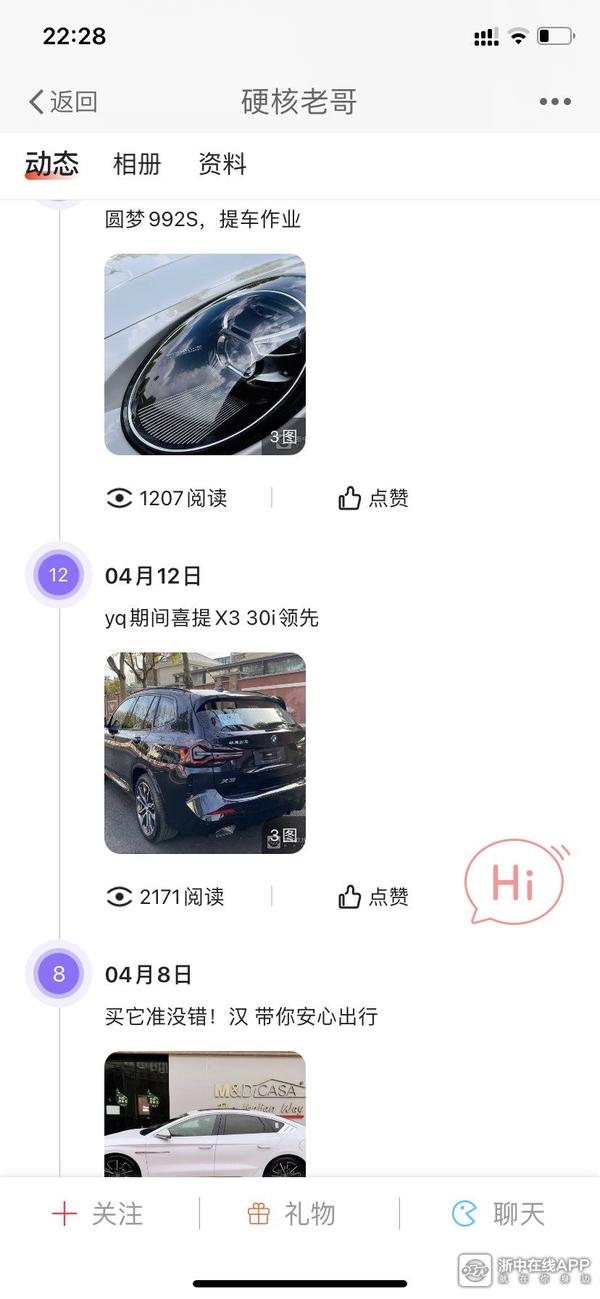The image size is (600, 1299).
Task: Open the X3 30i post photo
Action: pos(205,753)
